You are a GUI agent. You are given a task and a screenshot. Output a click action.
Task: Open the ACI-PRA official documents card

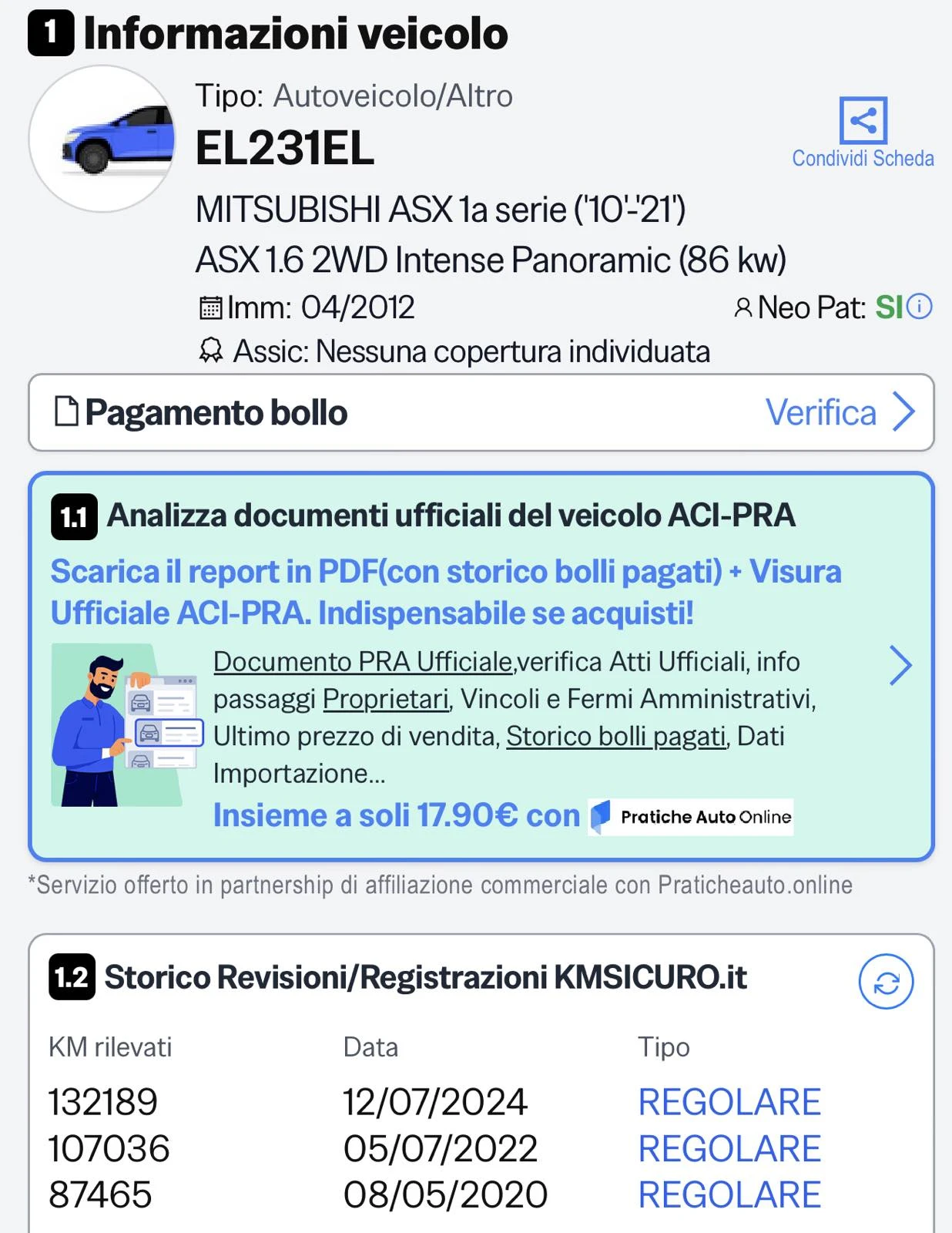(900, 666)
